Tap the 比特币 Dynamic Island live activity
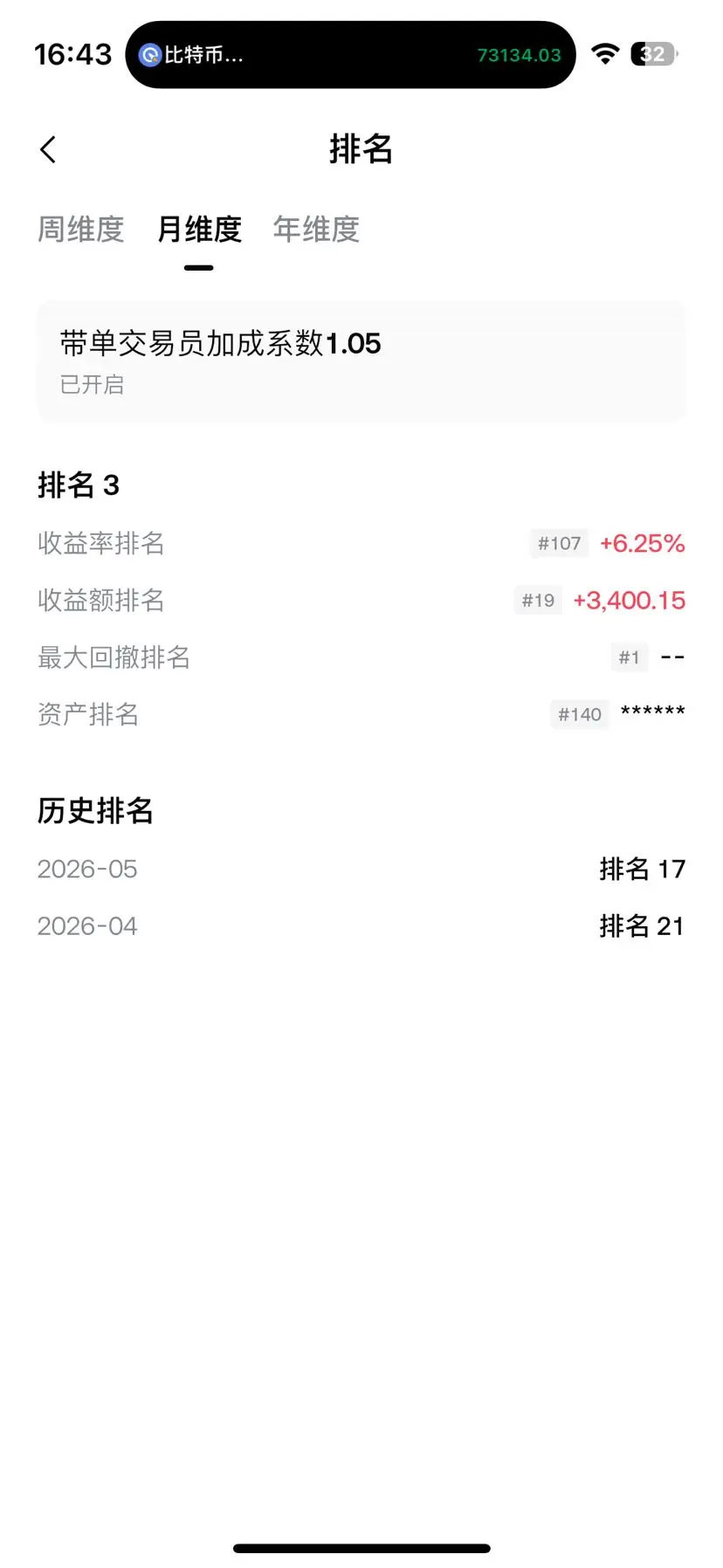 [x=350, y=54]
